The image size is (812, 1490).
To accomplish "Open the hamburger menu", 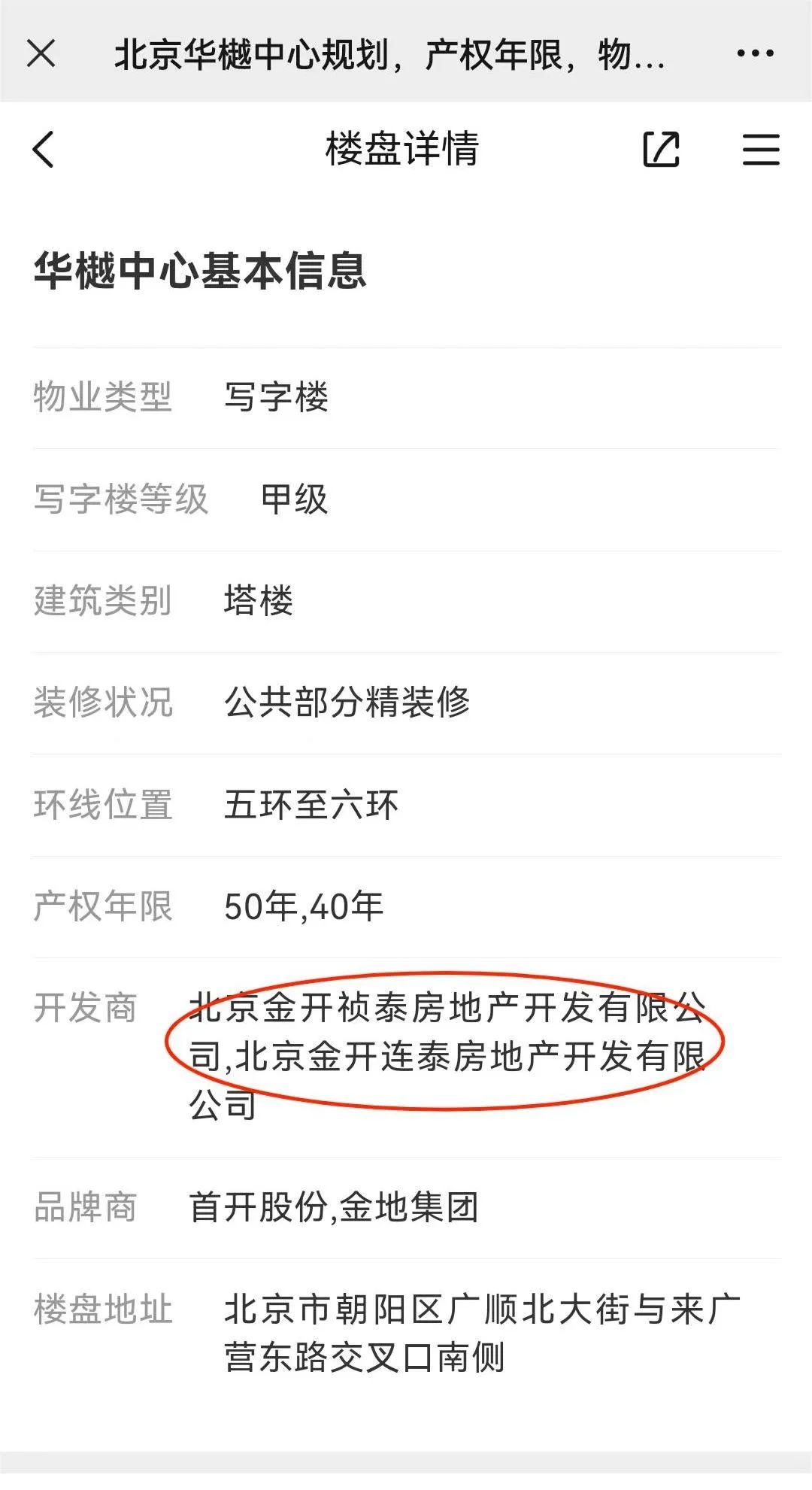I will coord(760,149).
